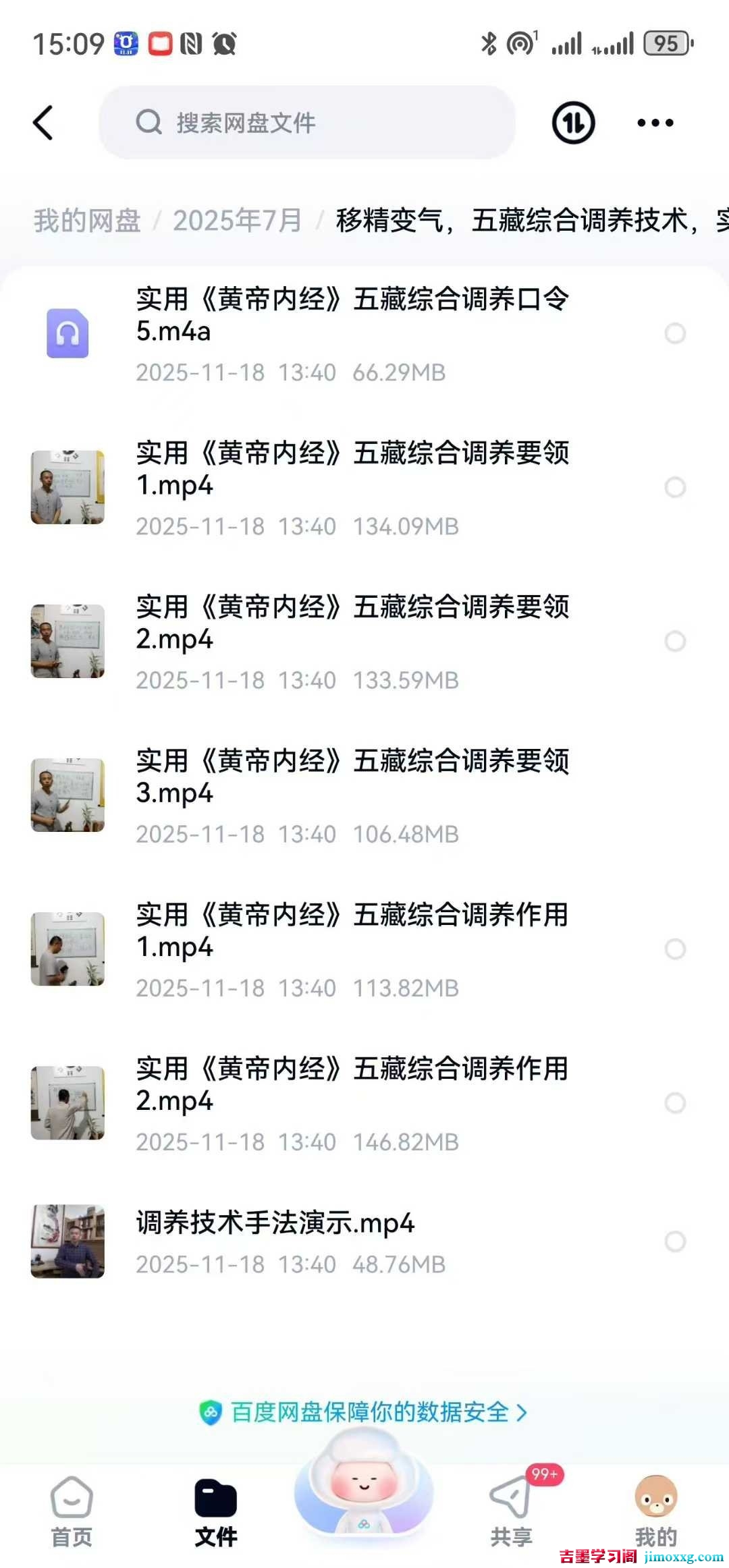This screenshot has height=1568, width=729.
Task: Expand current folder name in breadcrumb path
Action: point(526,221)
